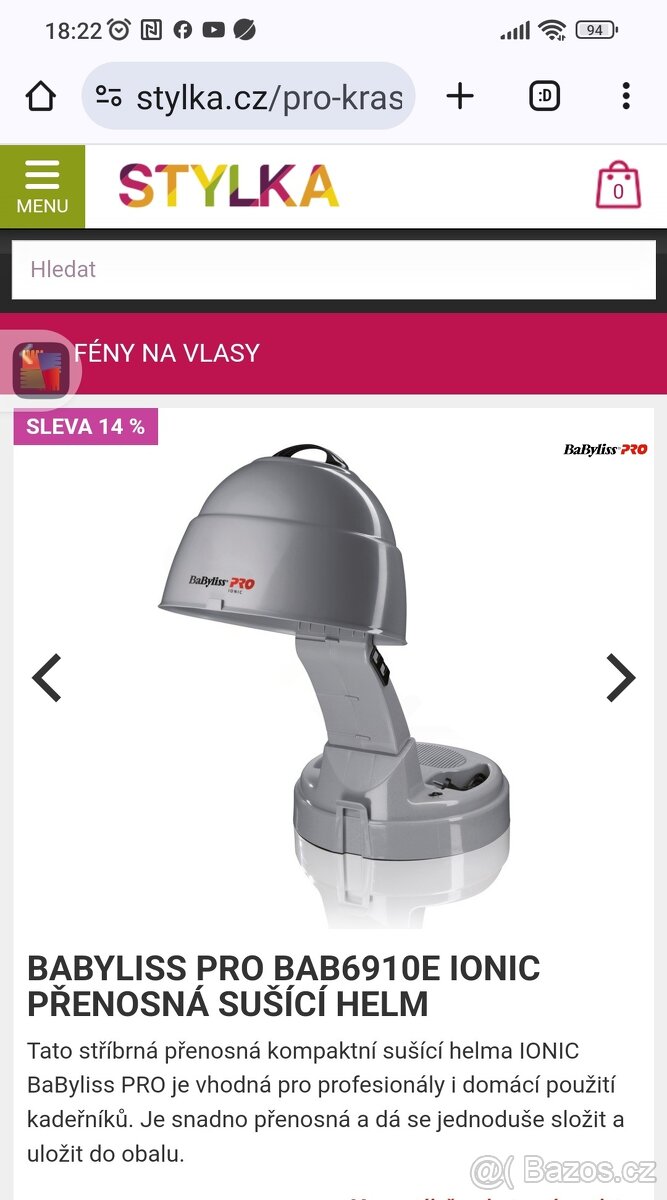The height and width of the screenshot is (1200, 667).
Task: Open the shopping cart
Action: point(618,186)
